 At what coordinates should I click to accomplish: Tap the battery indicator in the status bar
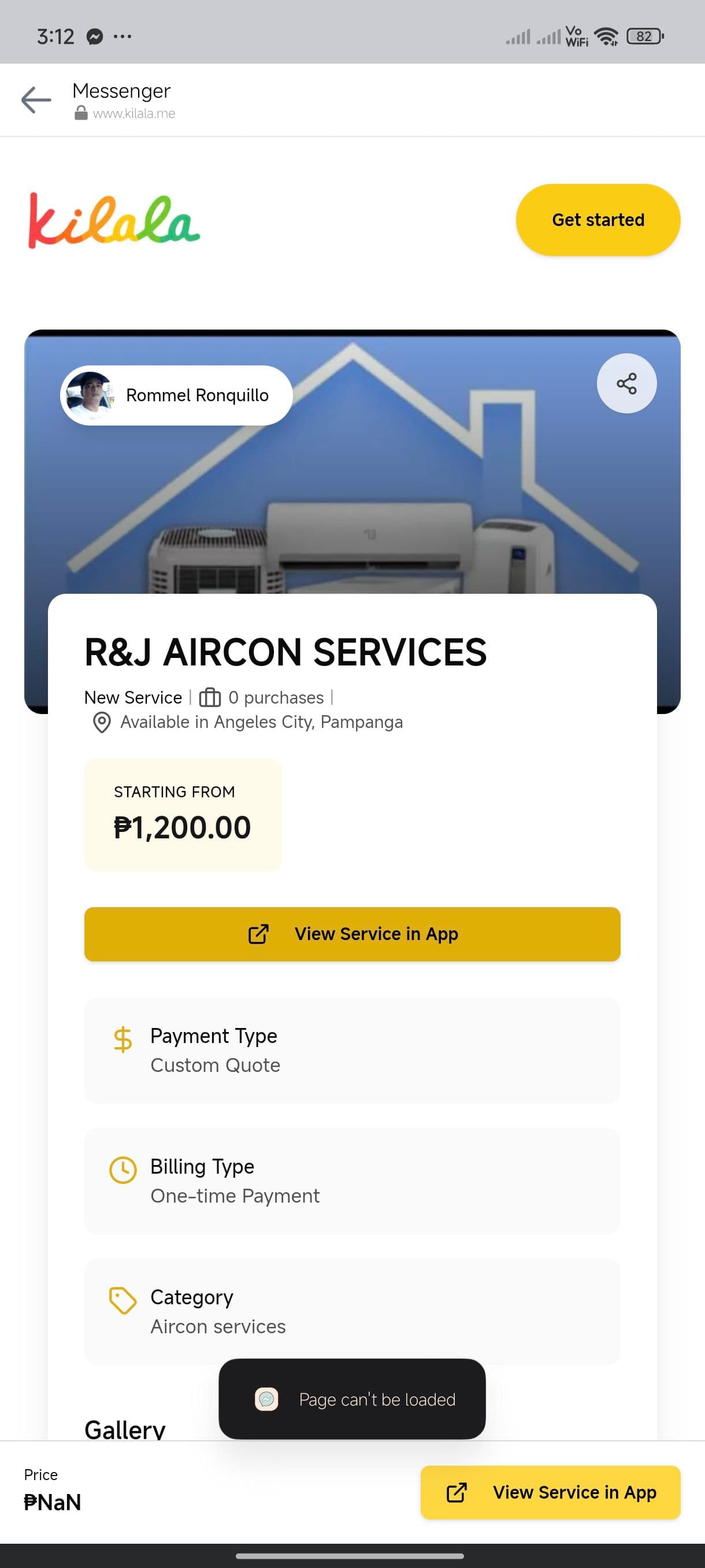click(x=644, y=36)
